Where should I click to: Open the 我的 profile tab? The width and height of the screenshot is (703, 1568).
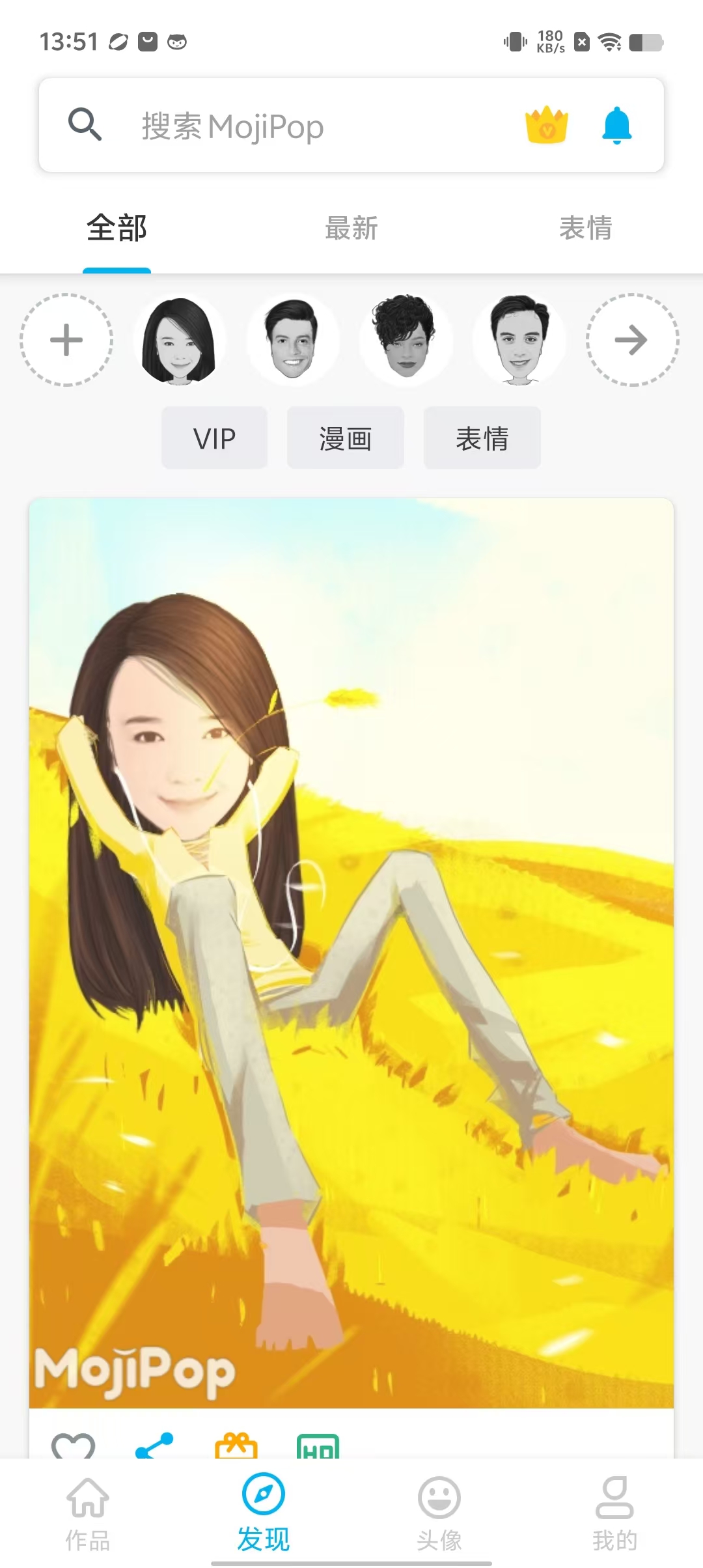click(x=614, y=1514)
